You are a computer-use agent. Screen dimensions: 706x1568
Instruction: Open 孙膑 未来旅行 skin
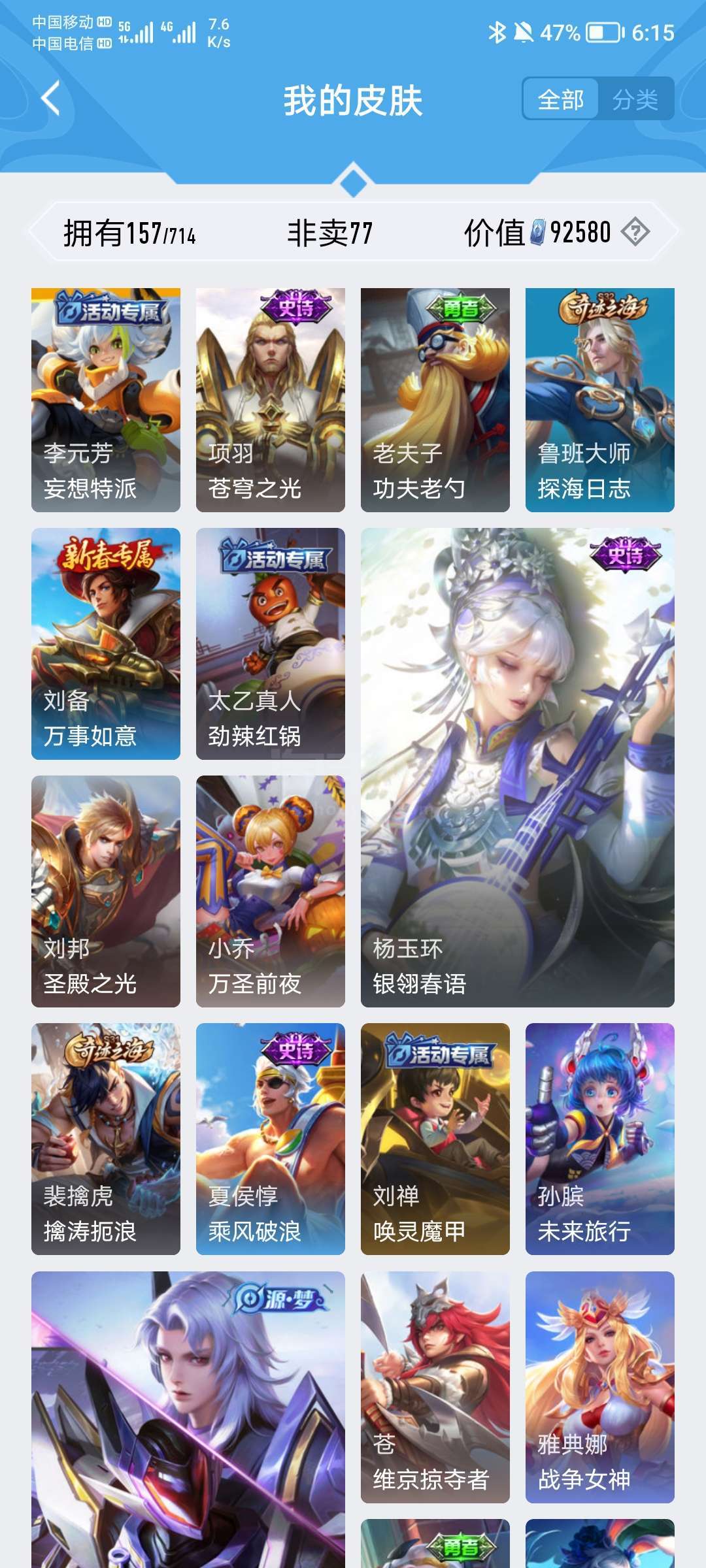click(600, 1139)
